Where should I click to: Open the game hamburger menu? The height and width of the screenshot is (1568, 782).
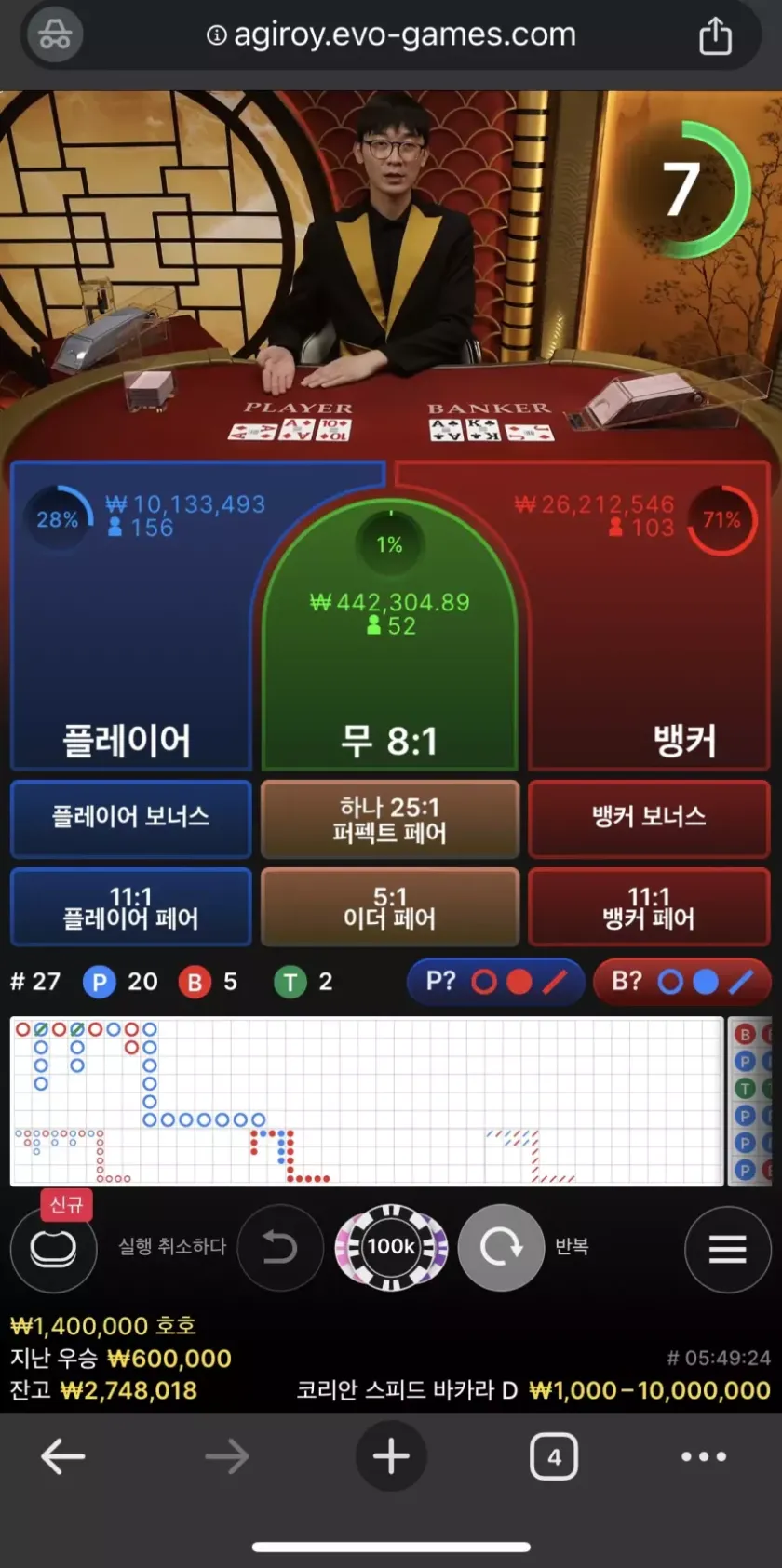point(727,1249)
